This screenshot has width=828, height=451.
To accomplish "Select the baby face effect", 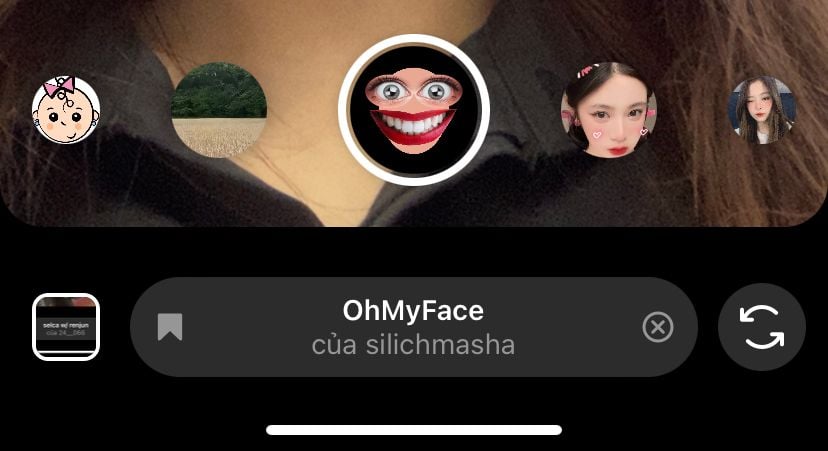I will [x=66, y=110].
